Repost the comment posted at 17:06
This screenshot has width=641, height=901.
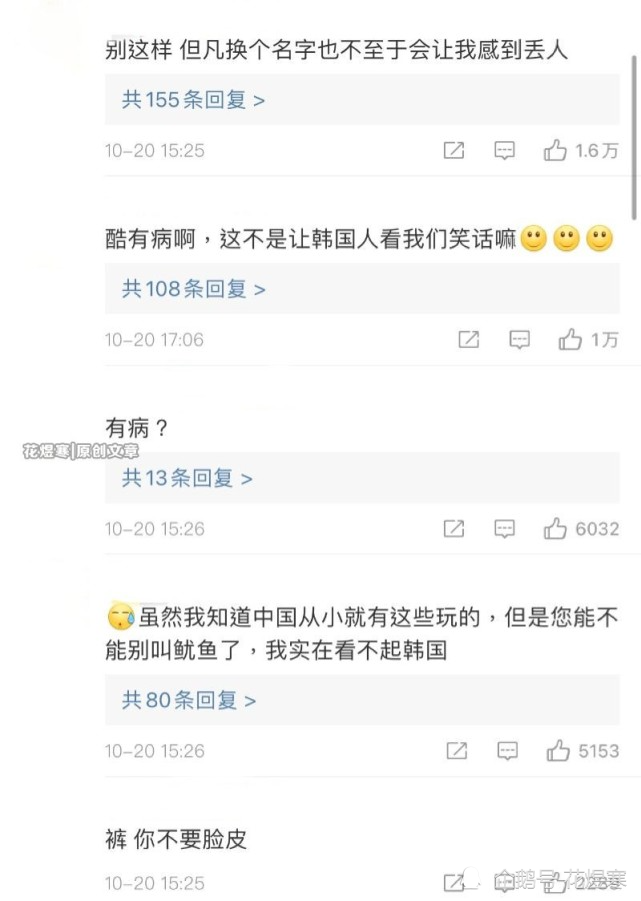pos(468,340)
